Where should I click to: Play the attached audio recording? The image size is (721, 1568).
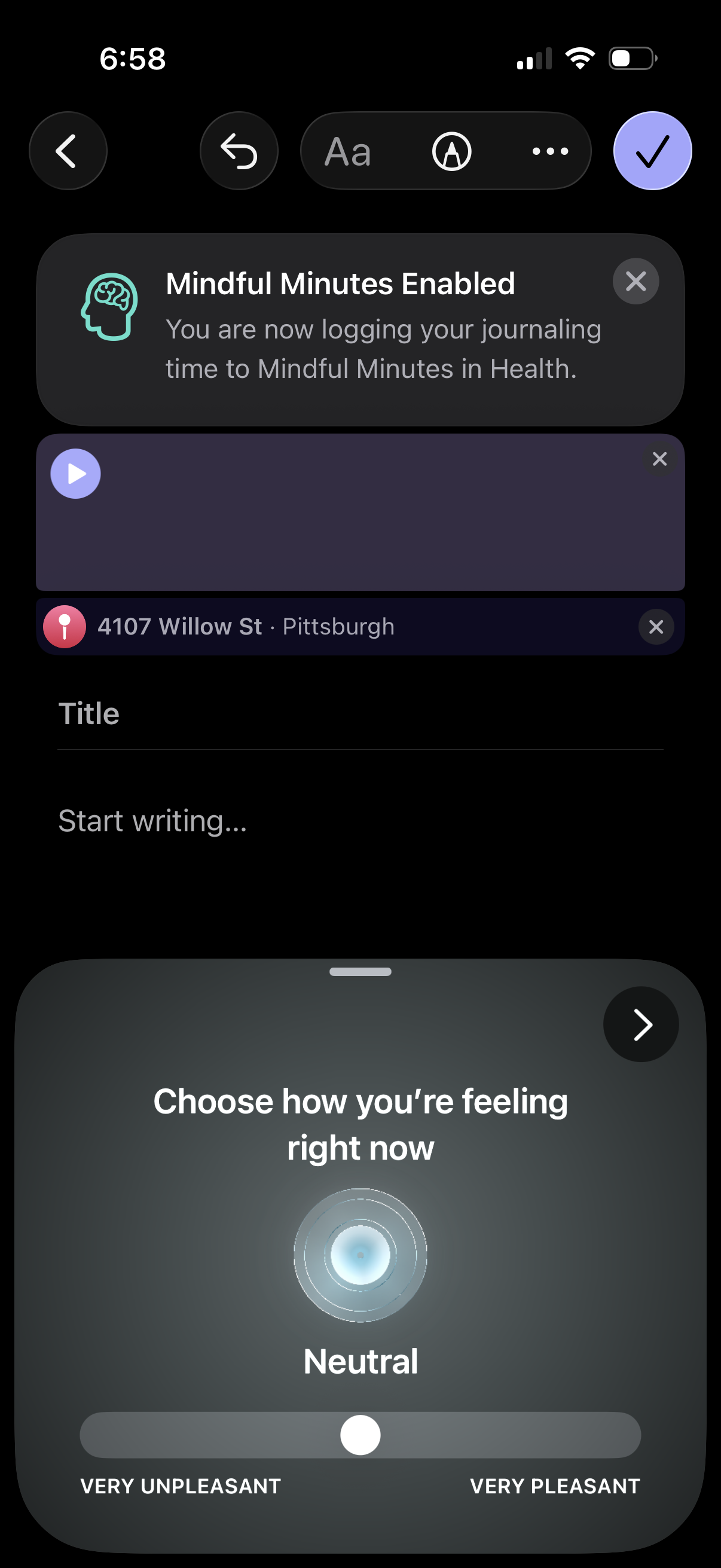click(75, 473)
